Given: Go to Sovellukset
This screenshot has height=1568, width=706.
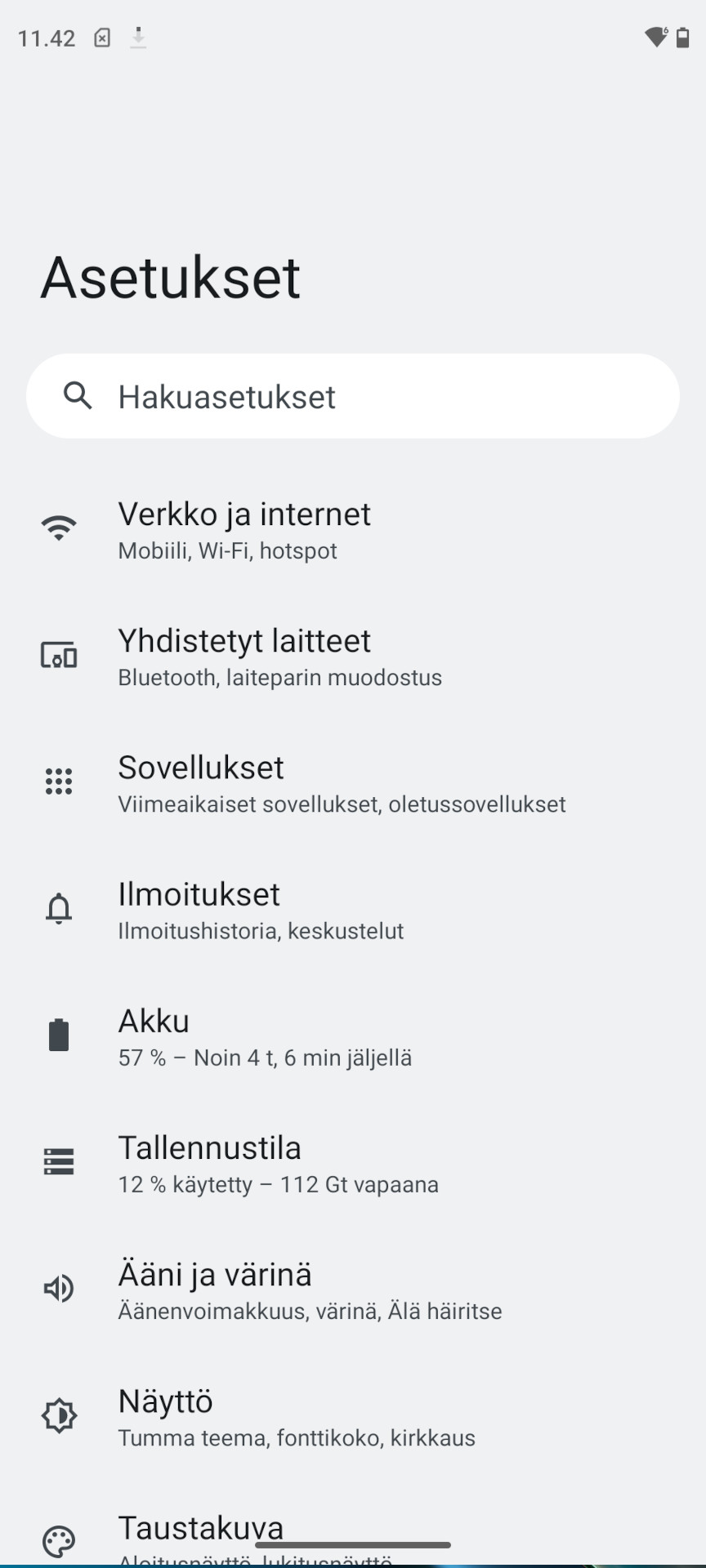Looking at the screenshot, I should point(353,784).
